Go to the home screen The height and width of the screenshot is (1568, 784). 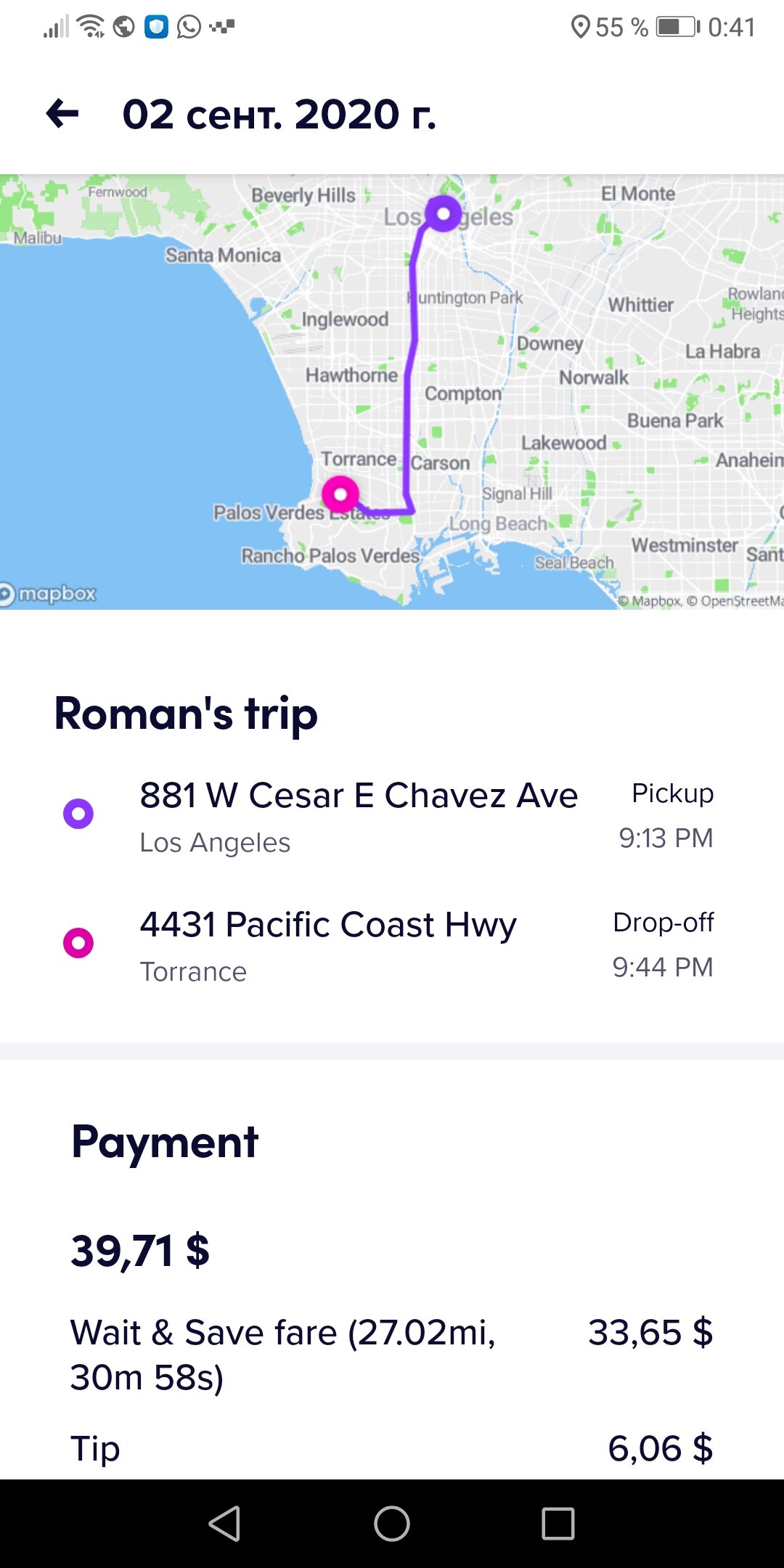pos(392,1523)
